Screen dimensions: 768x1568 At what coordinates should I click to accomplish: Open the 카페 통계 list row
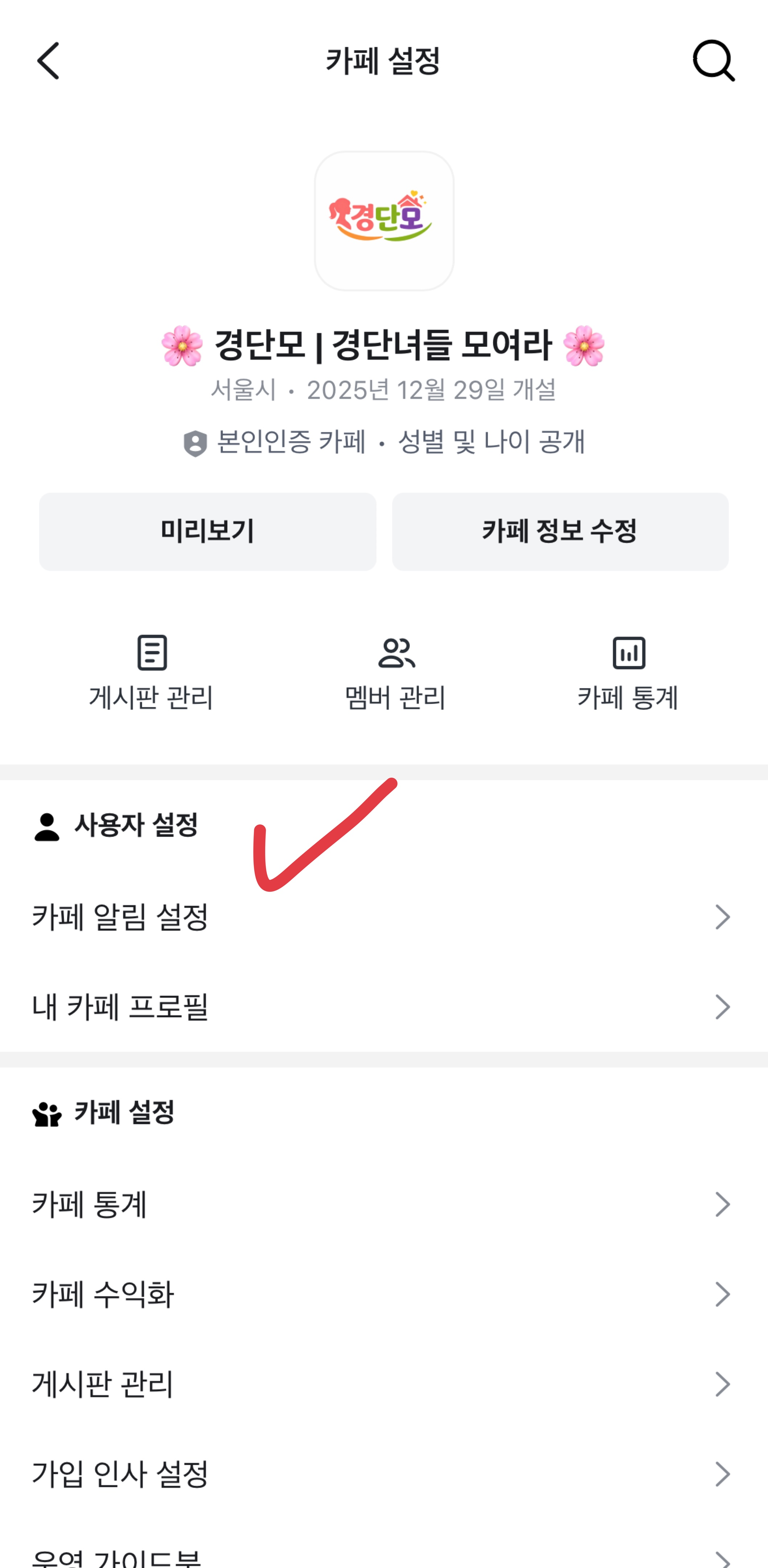[383, 1204]
